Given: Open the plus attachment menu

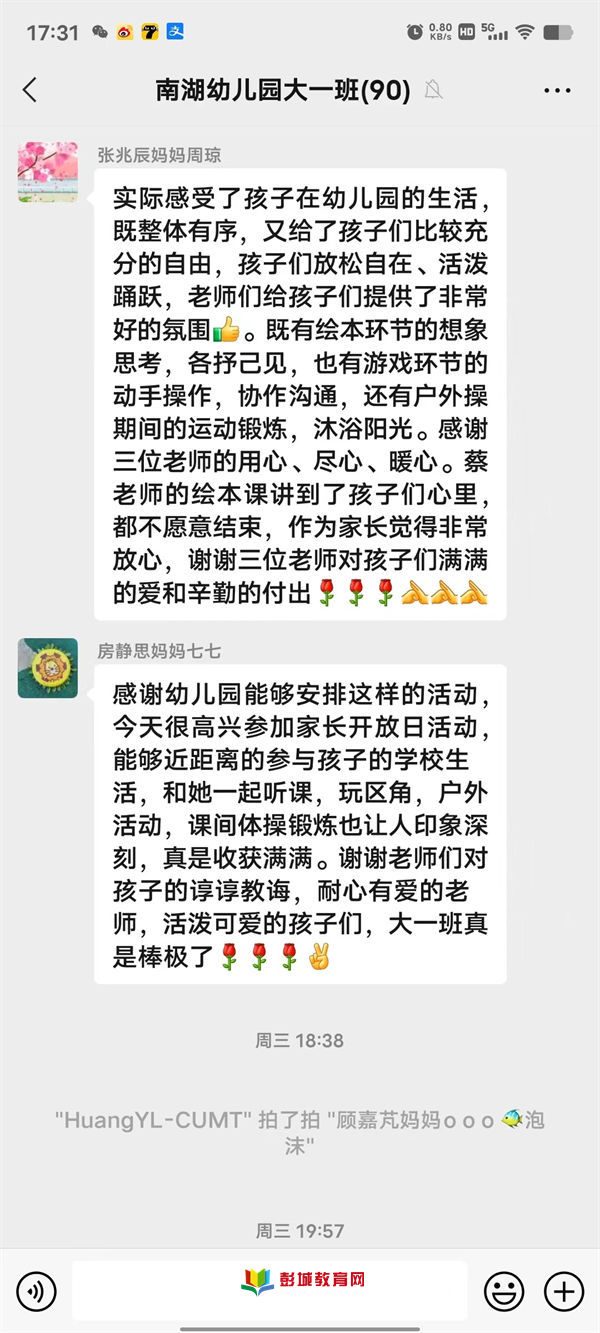Looking at the screenshot, I should click(564, 1291).
